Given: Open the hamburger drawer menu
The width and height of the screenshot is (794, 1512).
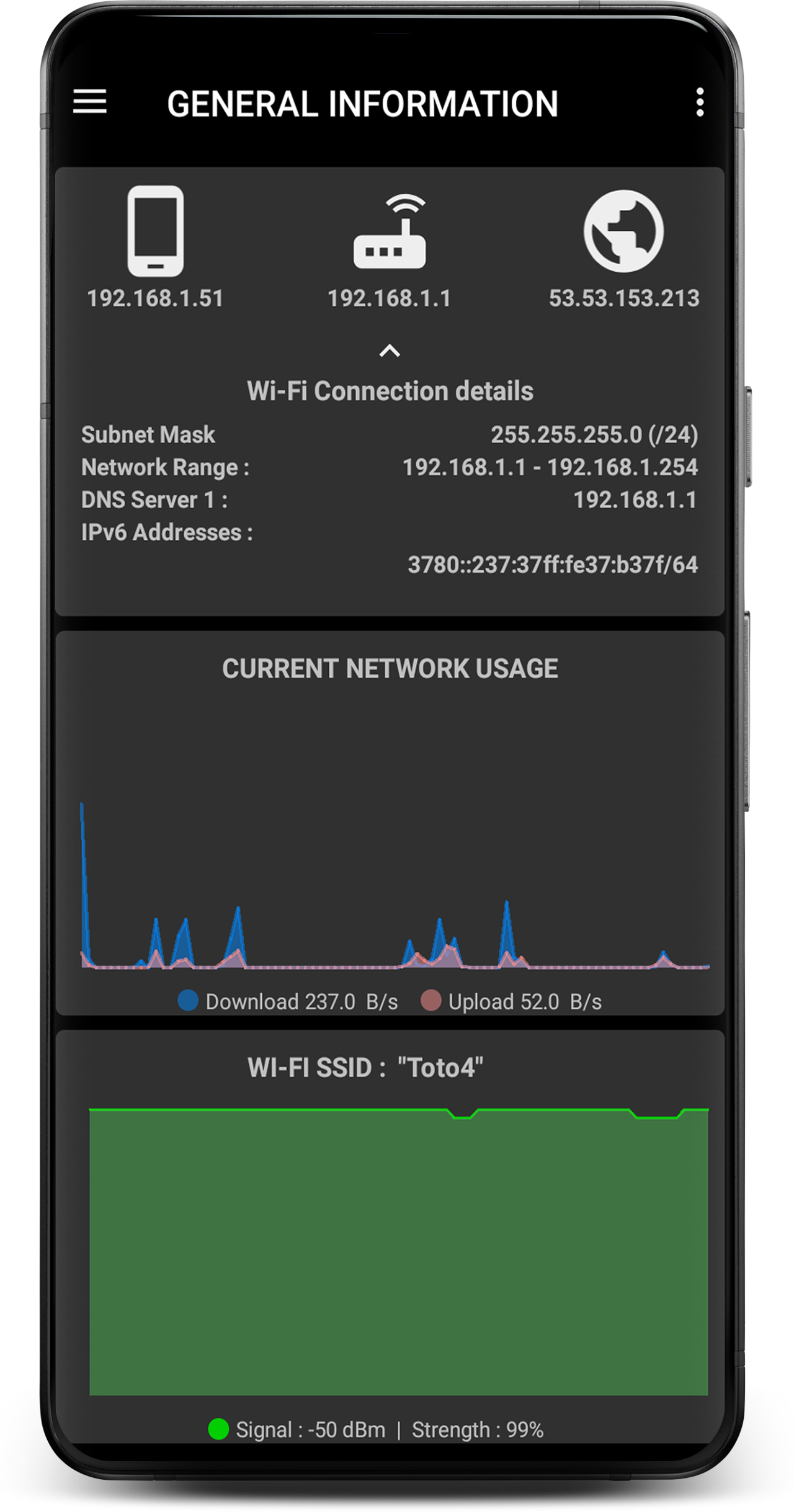Looking at the screenshot, I should click(90, 102).
